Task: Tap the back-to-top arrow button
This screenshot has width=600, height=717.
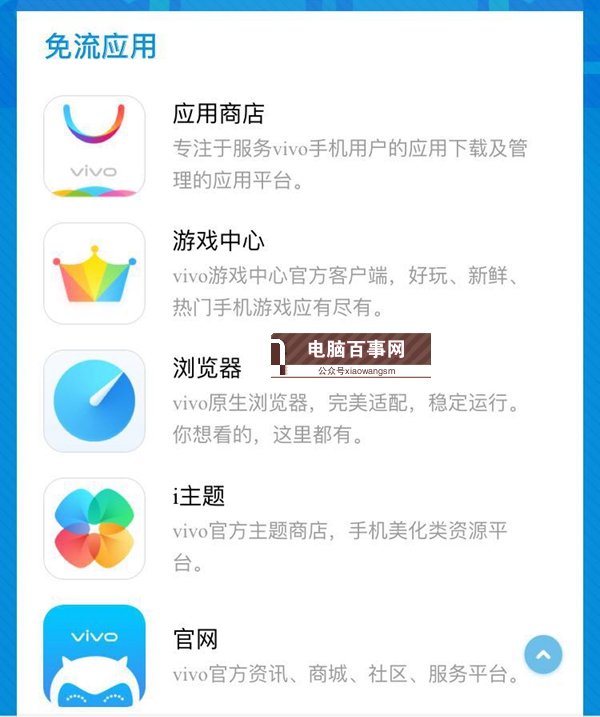Action: click(543, 656)
